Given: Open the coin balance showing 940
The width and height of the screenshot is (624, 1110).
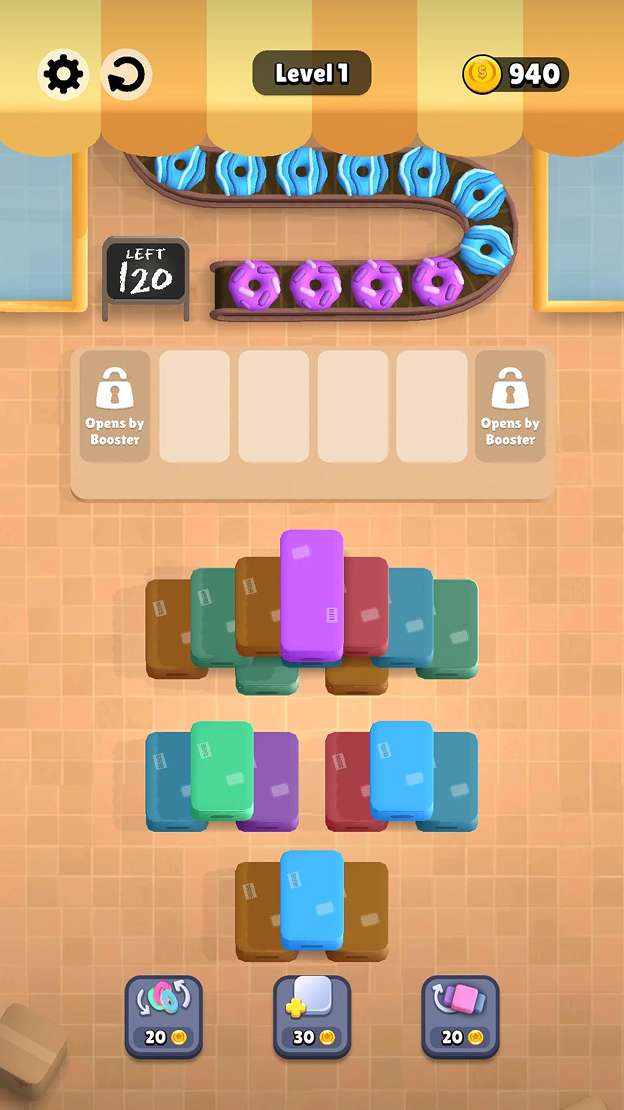Looking at the screenshot, I should (x=515, y=74).
